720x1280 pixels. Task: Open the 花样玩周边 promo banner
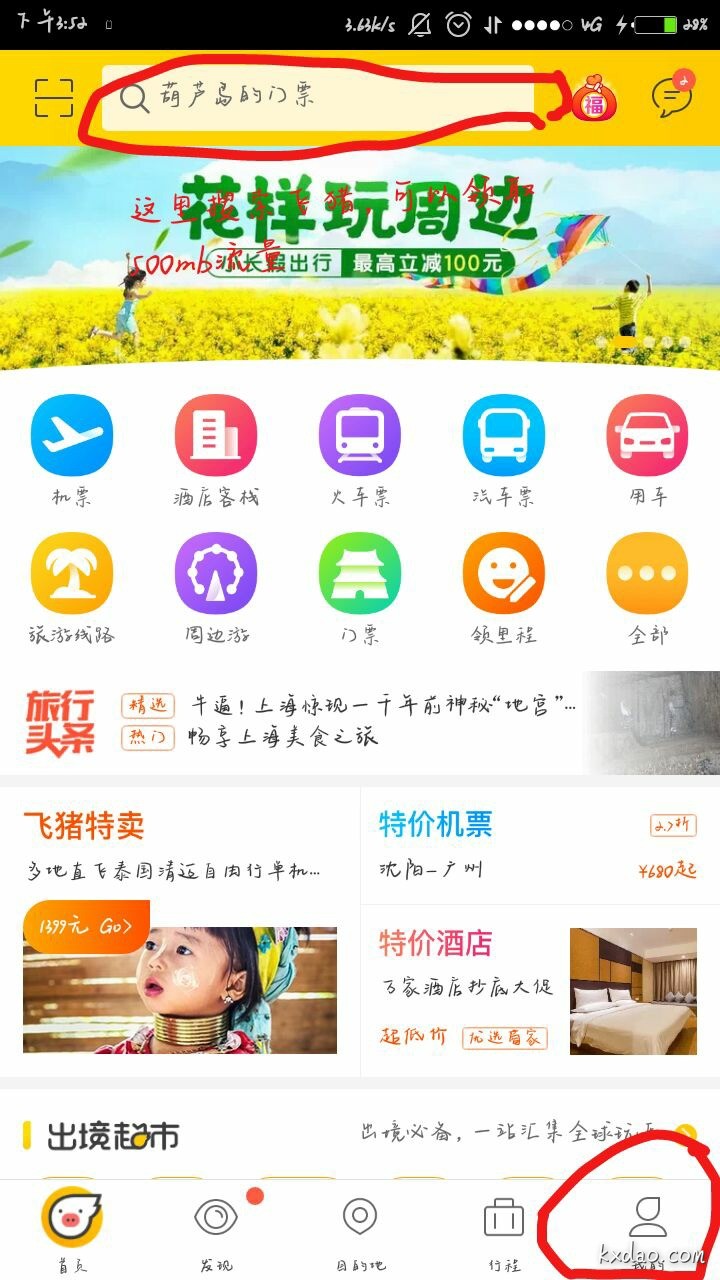pos(360,260)
